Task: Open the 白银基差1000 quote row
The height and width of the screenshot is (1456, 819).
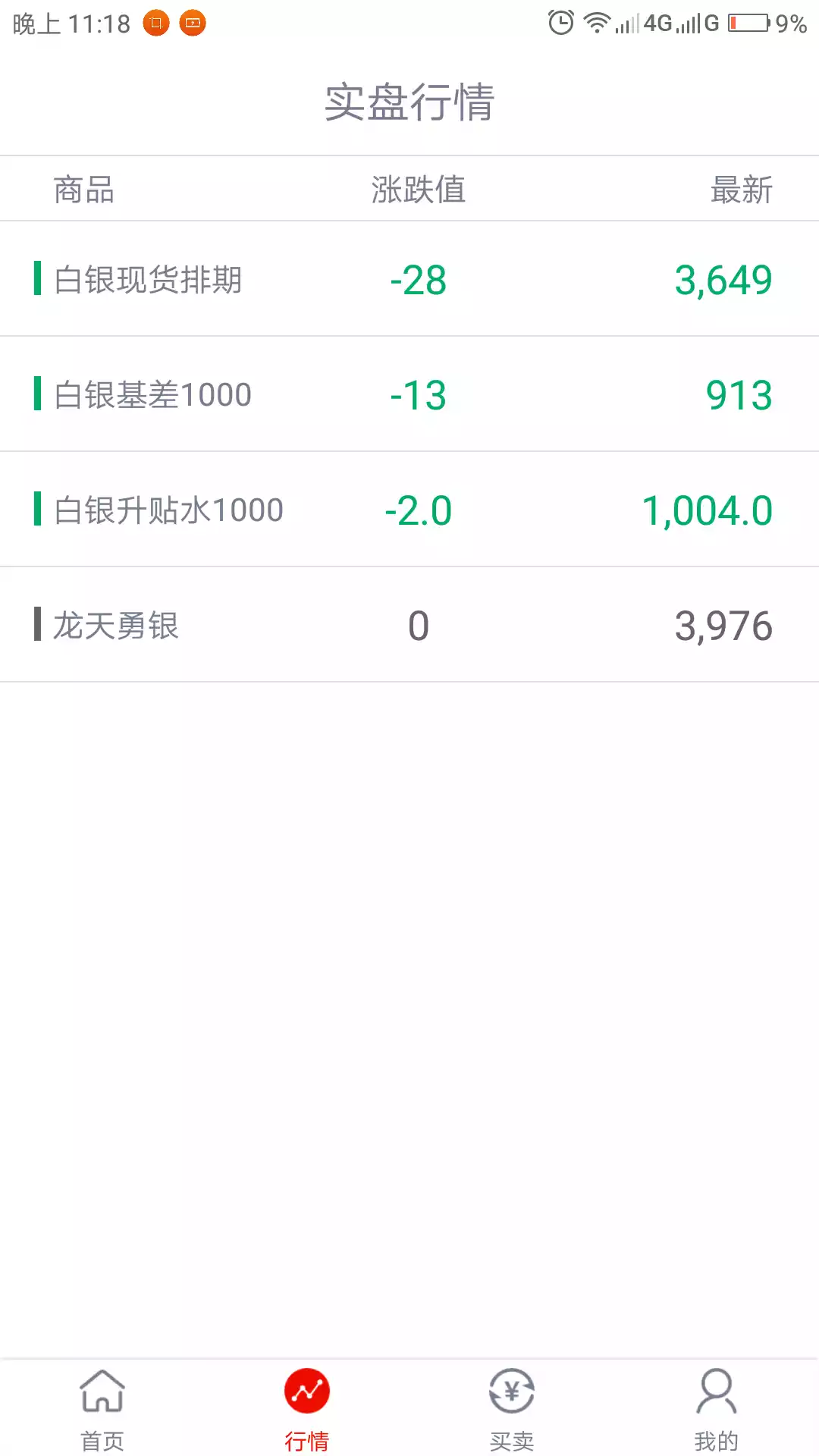Action: (x=409, y=394)
